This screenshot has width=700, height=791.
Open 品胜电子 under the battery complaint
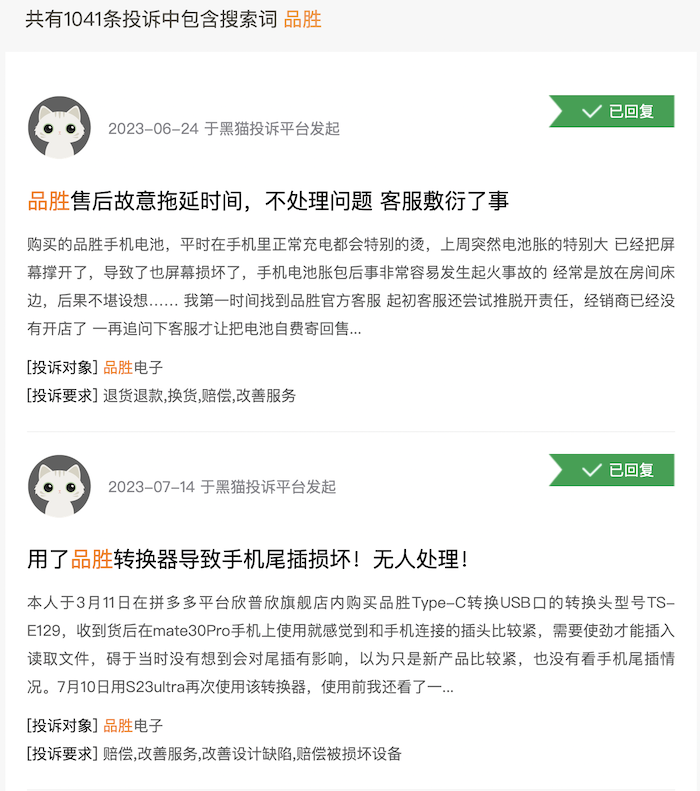[x=133, y=367]
